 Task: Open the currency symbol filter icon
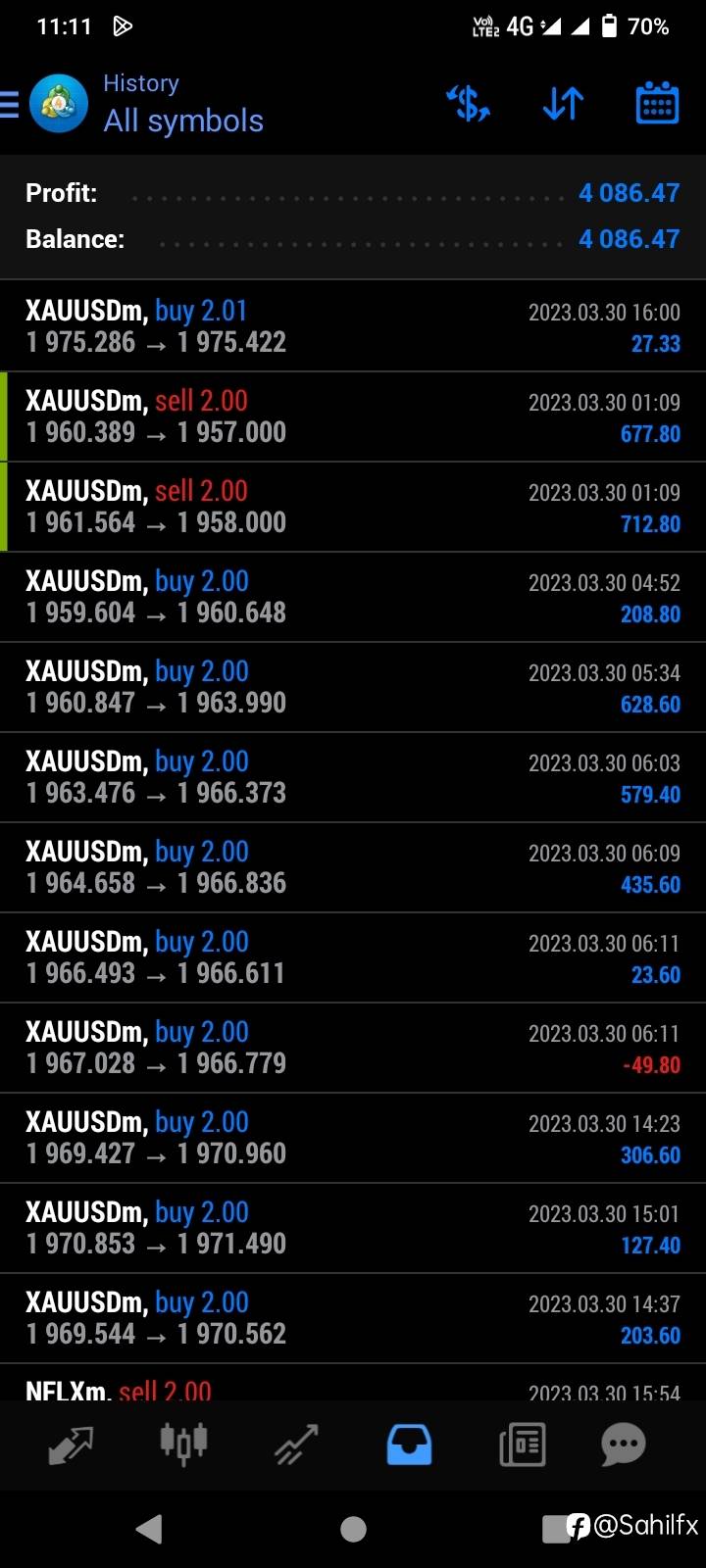[468, 103]
